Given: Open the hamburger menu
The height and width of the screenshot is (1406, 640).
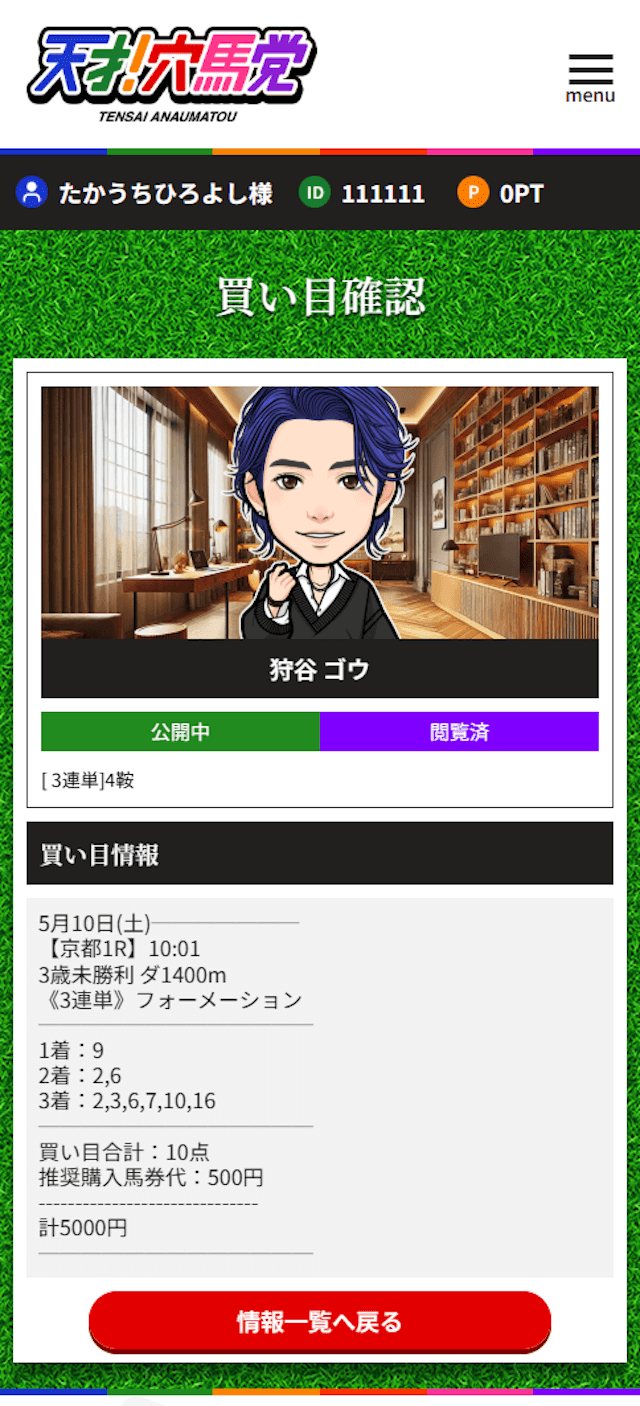Looking at the screenshot, I should [x=590, y=78].
